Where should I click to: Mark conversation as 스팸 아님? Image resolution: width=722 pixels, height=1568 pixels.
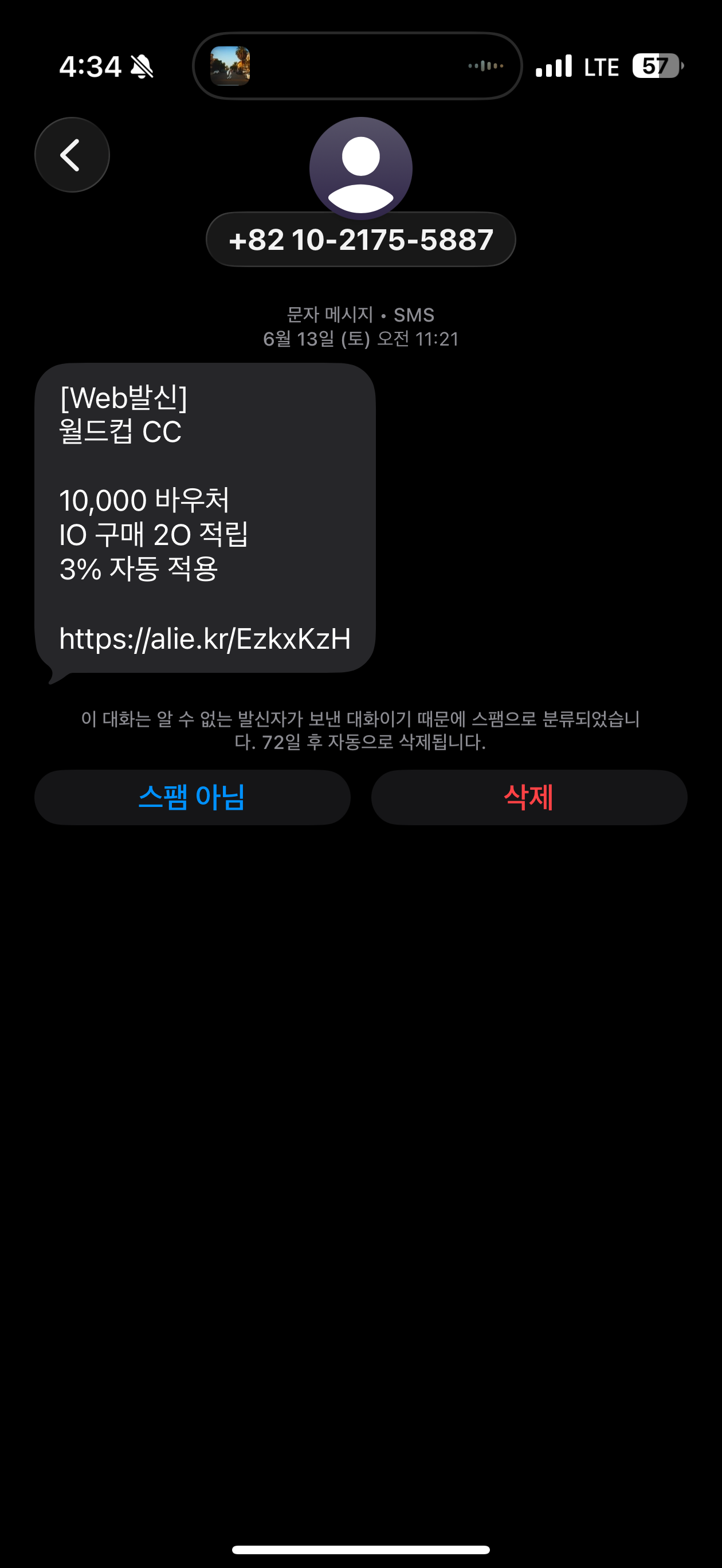click(x=193, y=797)
